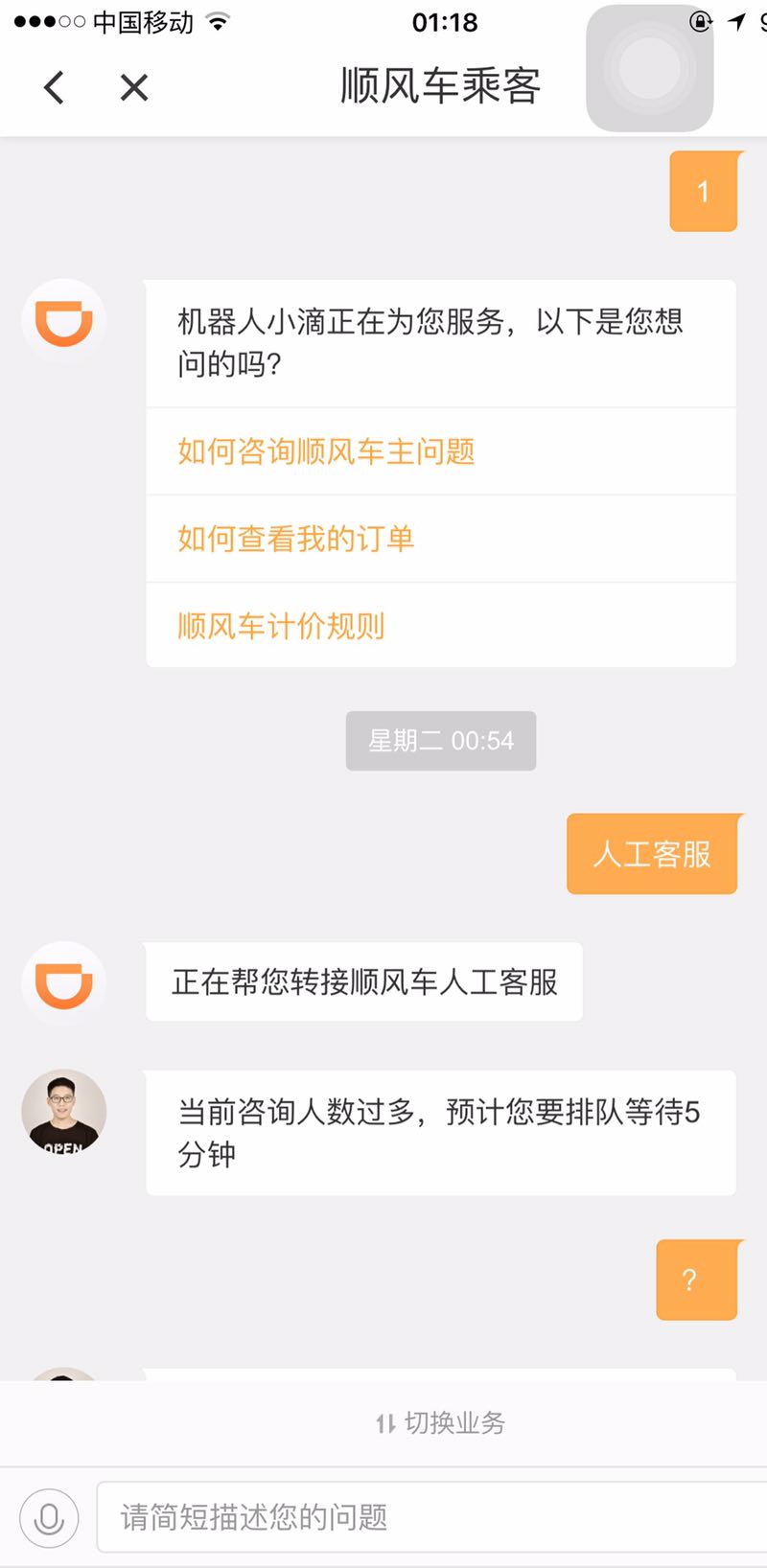Tap the user profile image in top right

(x=648, y=70)
